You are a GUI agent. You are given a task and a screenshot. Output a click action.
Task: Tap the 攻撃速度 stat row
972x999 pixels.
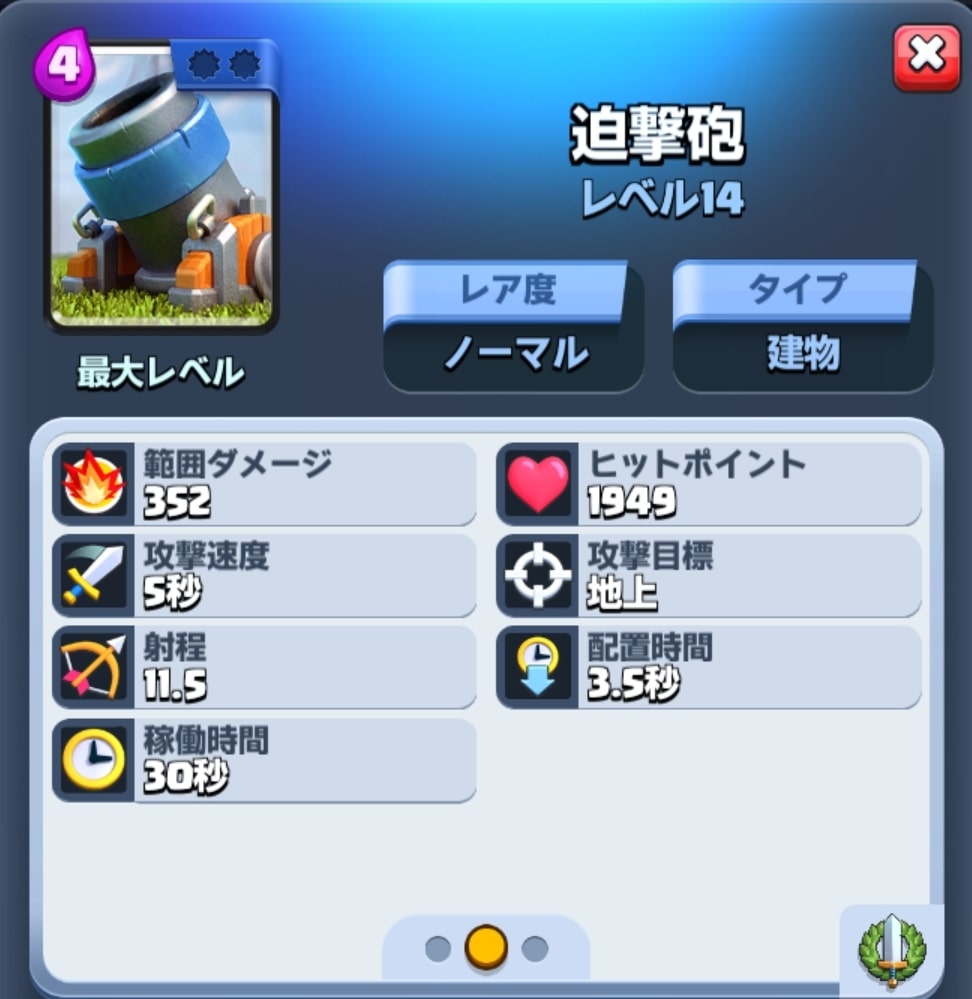pos(264,575)
